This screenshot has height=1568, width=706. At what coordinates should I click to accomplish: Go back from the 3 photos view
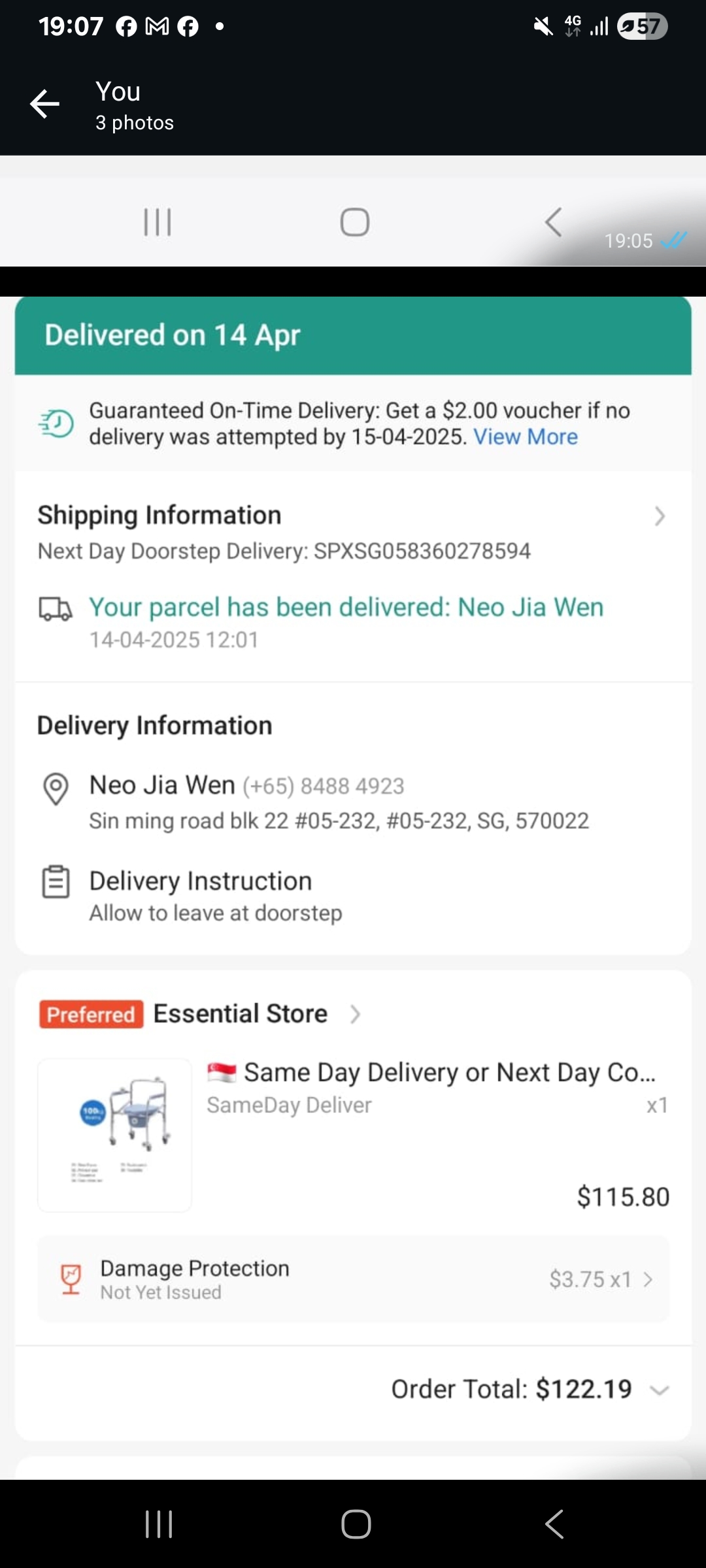44,105
